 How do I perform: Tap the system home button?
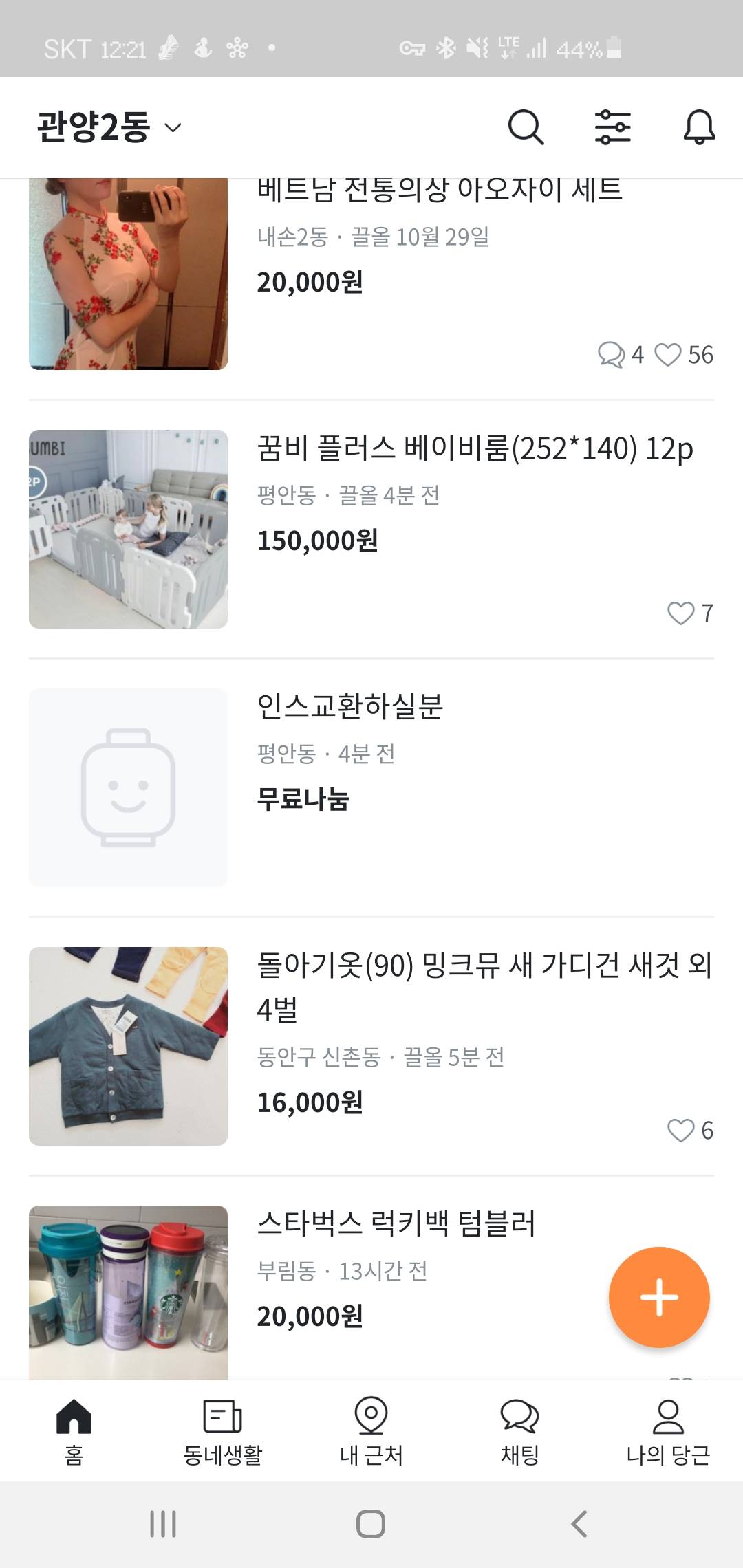click(x=371, y=1524)
